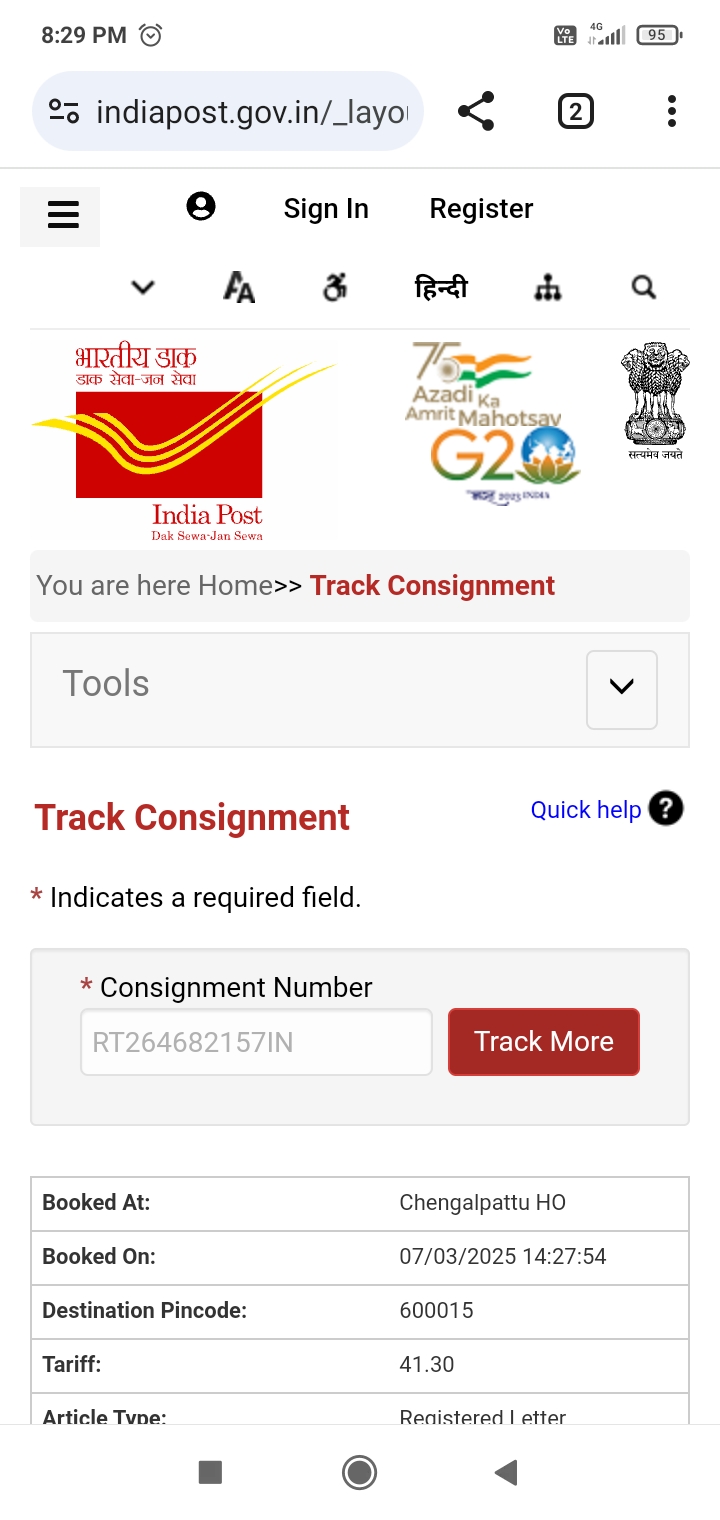
Task: Share this page from the browser toolbar
Action: 476,112
